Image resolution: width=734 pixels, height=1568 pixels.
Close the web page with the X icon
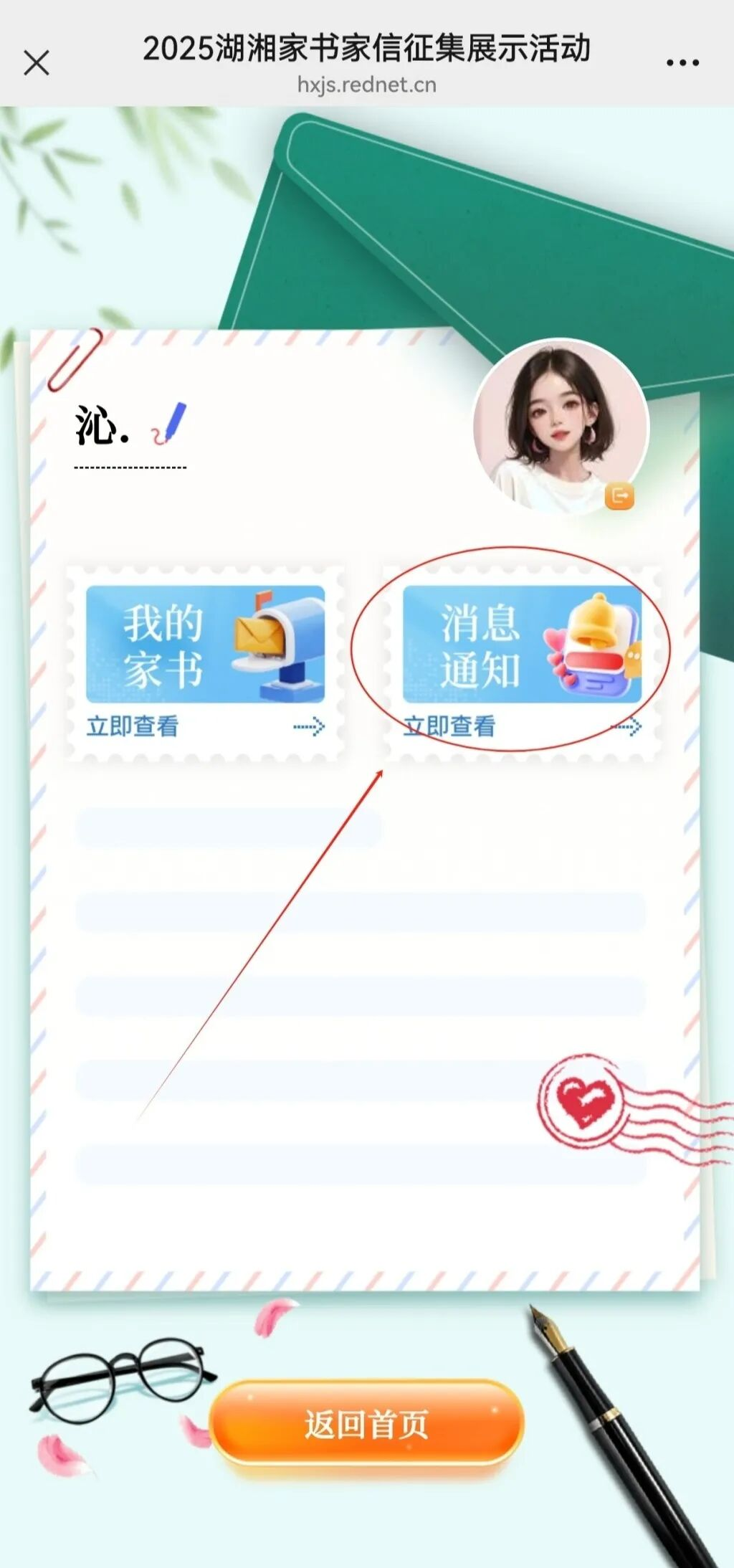point(36,63)
